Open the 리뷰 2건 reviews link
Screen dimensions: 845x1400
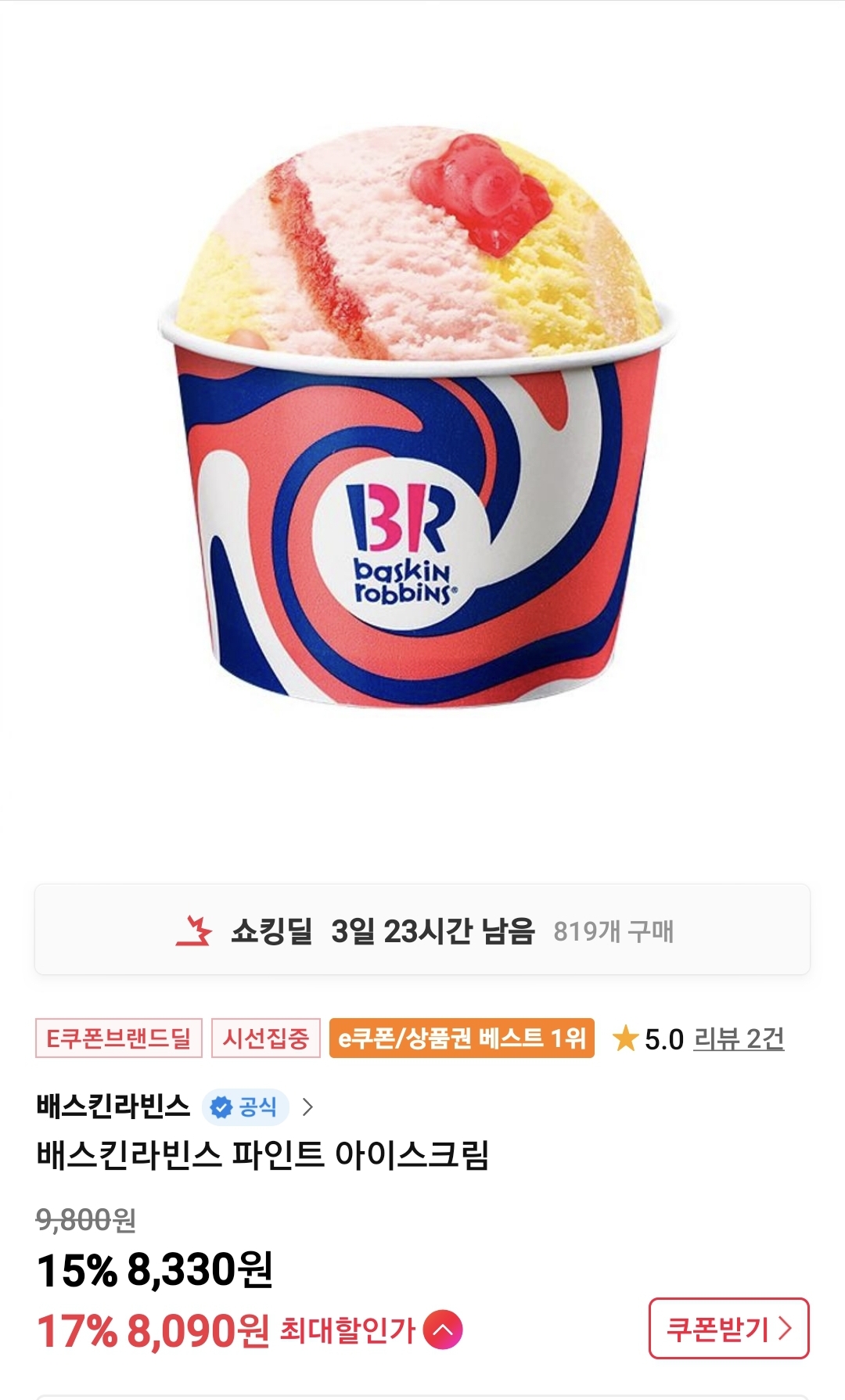coord(739,1038)
